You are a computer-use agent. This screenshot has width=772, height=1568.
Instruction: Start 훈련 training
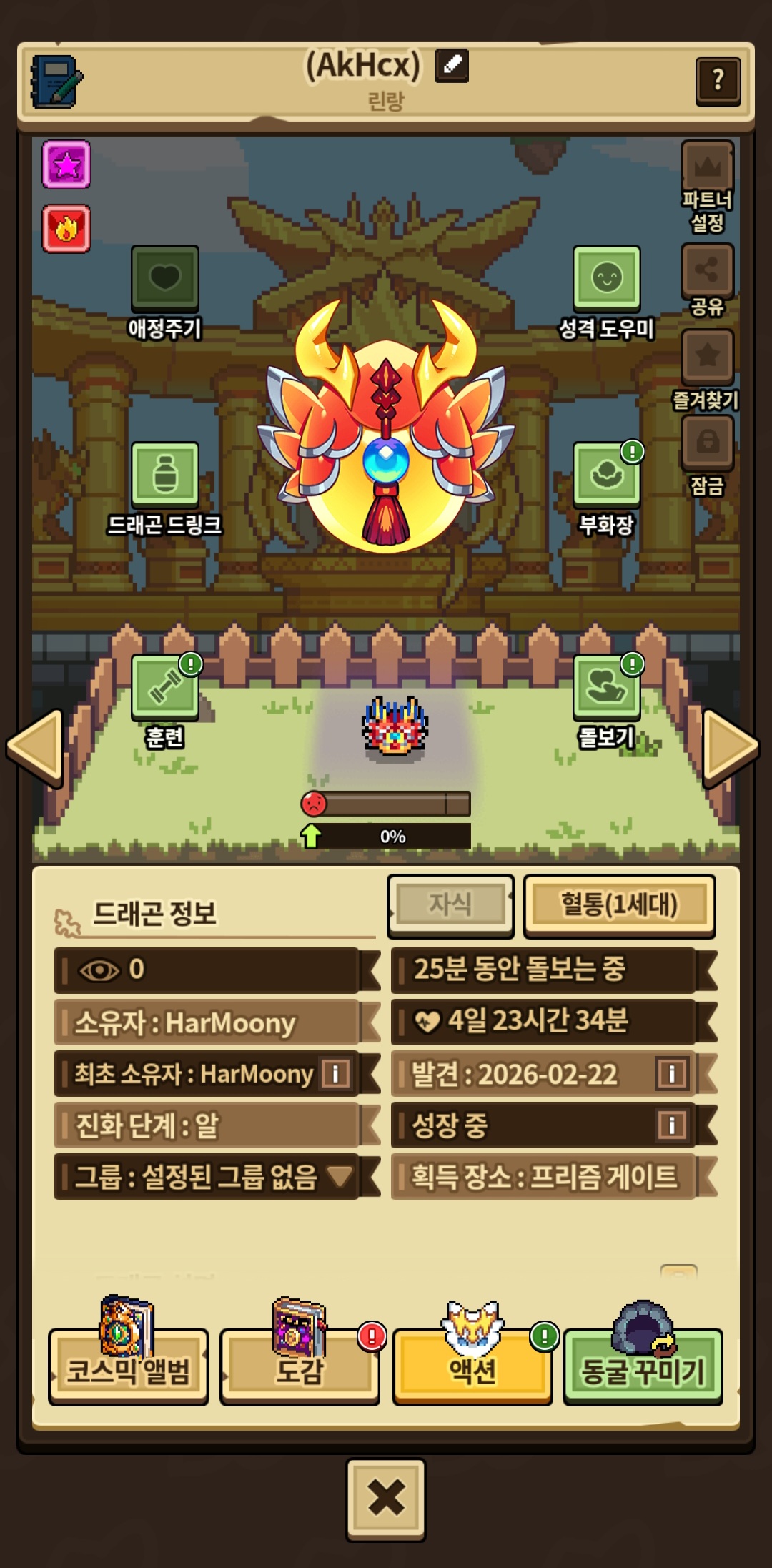point(165,686)
